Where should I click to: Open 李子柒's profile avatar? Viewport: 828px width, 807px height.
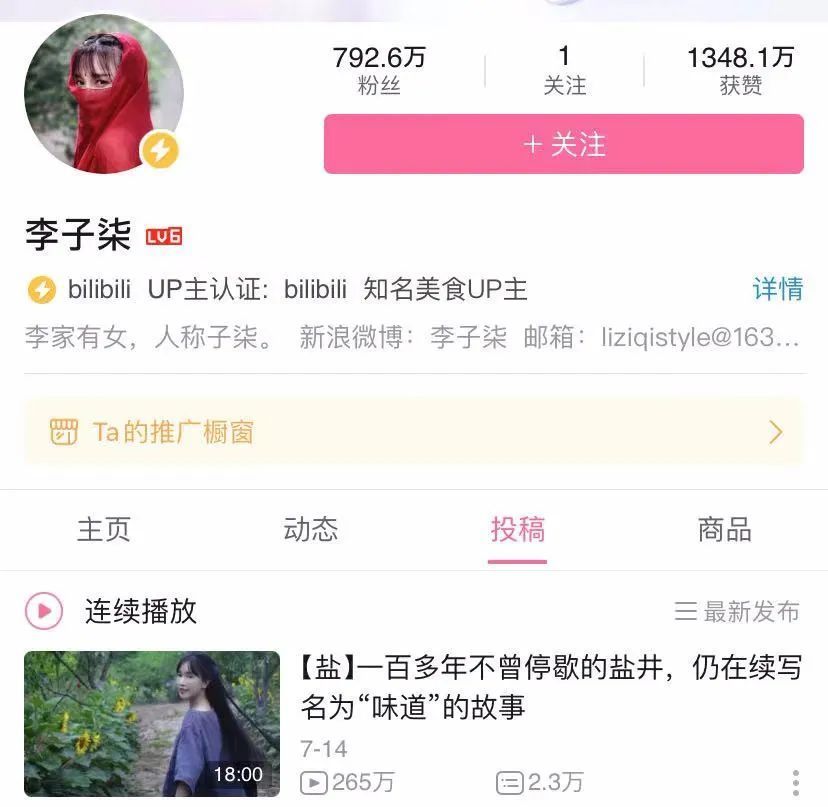click(x=103, y=96)
